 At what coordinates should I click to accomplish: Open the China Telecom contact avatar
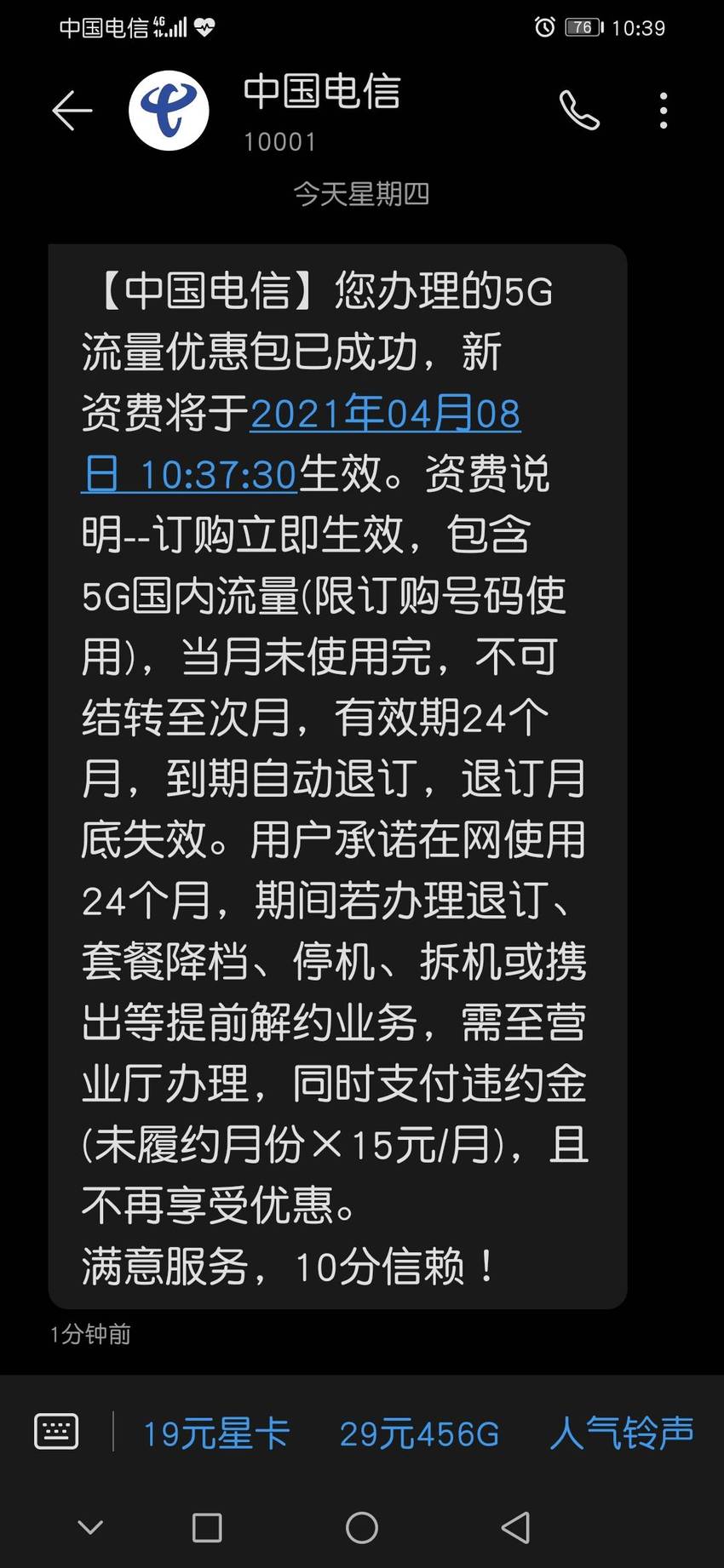(169, 111)
